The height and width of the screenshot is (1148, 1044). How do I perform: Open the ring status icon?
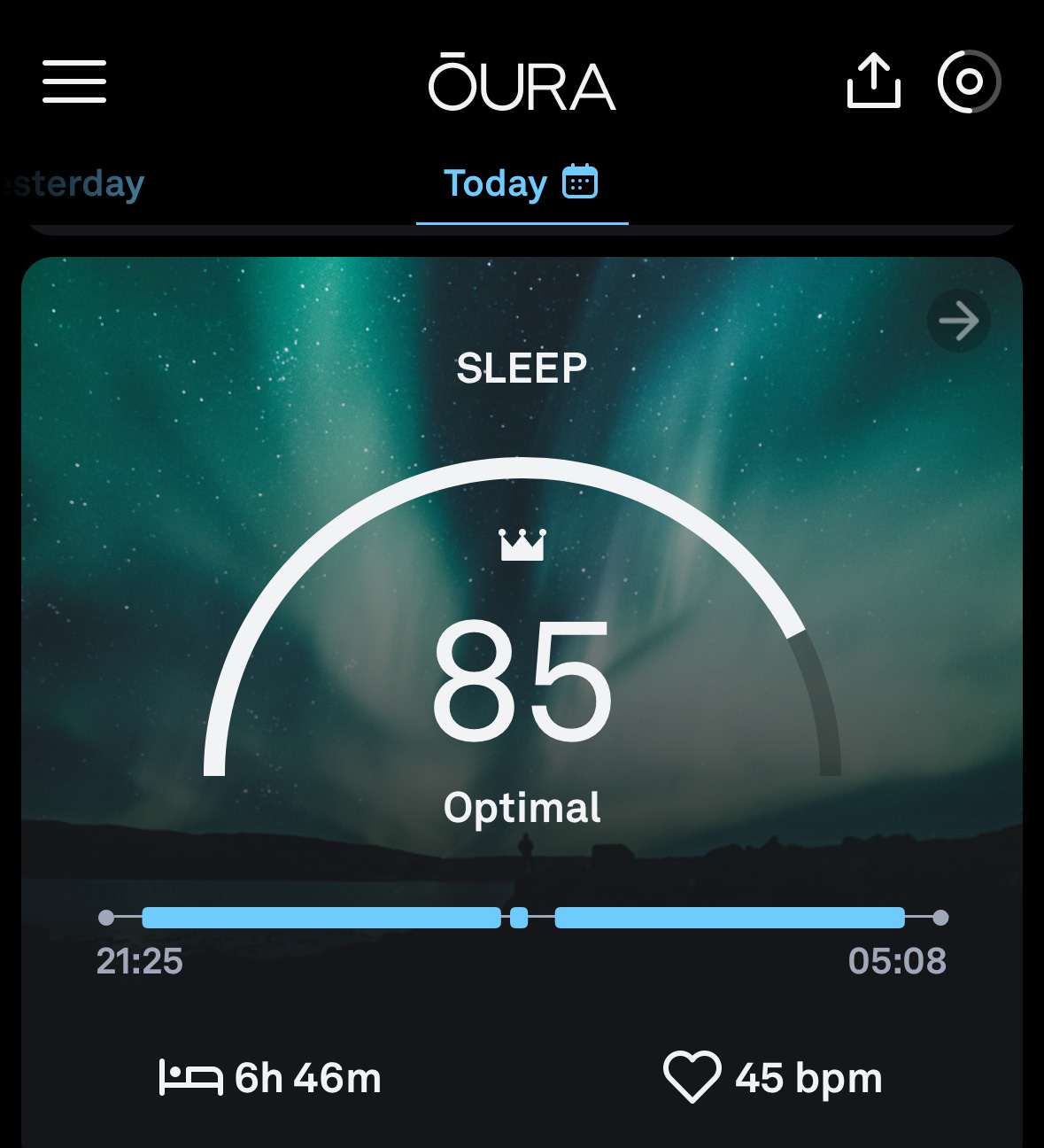point(970,81)
